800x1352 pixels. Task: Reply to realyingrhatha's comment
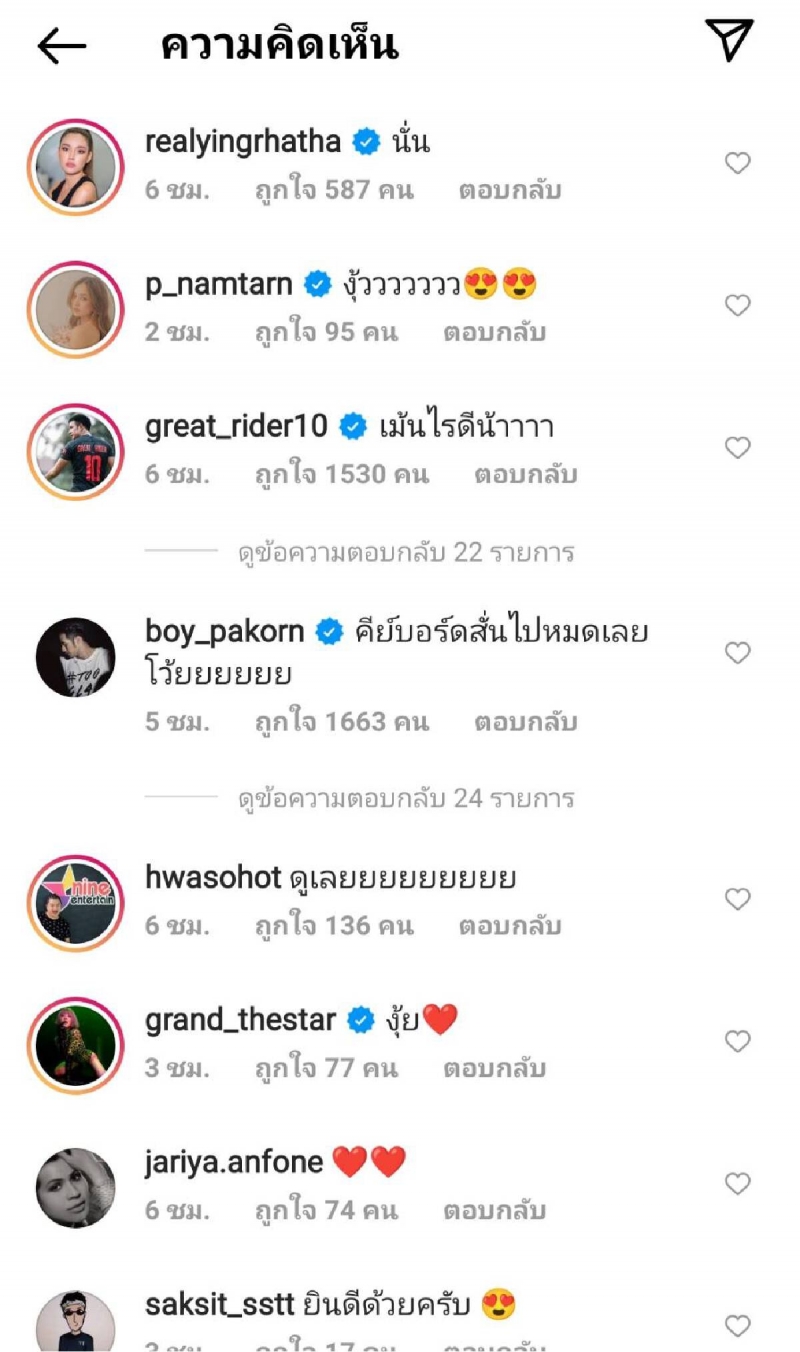point(510,190)
